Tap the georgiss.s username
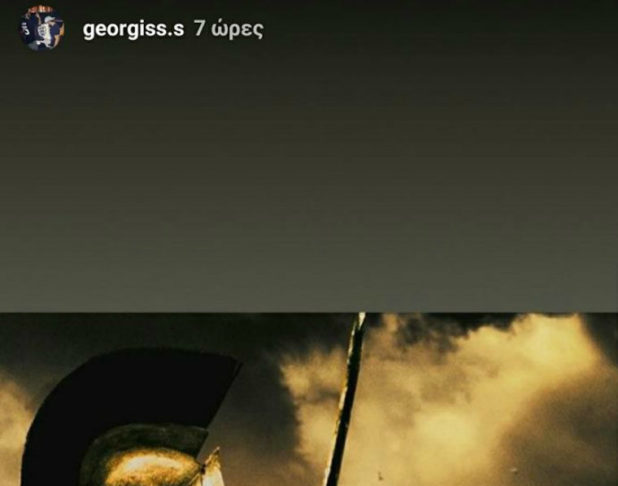 (133, 29)
